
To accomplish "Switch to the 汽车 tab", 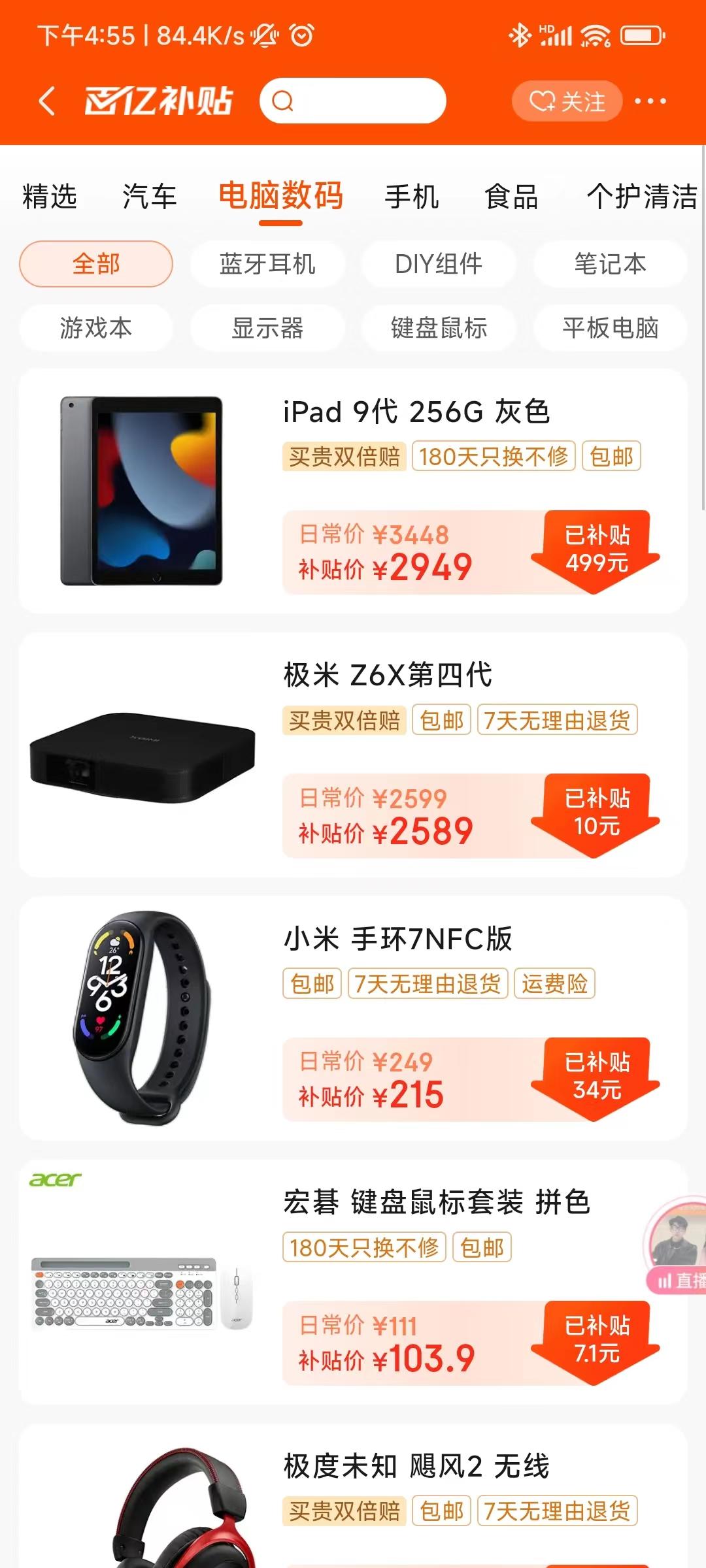I will pos(150,197).
